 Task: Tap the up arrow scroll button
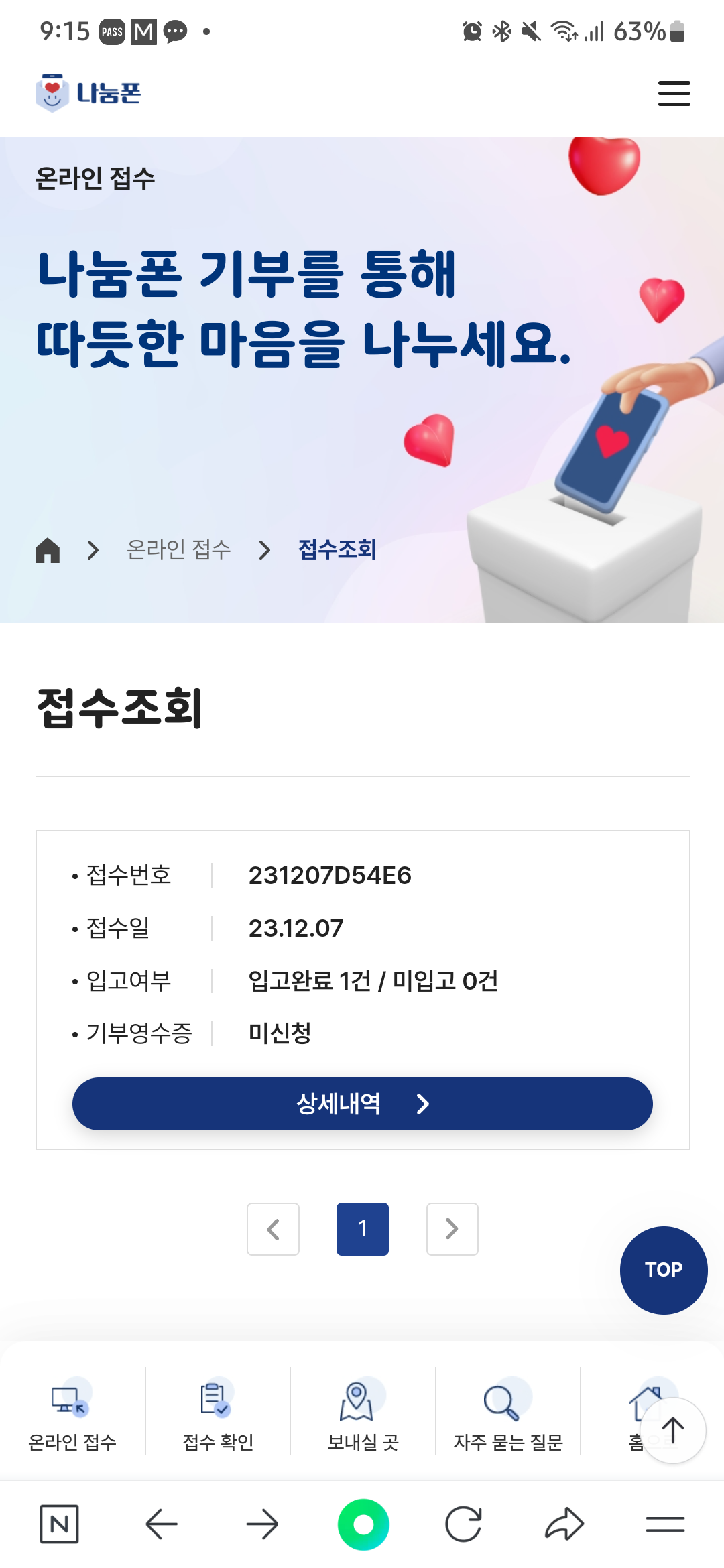(x=673, y=1430)
